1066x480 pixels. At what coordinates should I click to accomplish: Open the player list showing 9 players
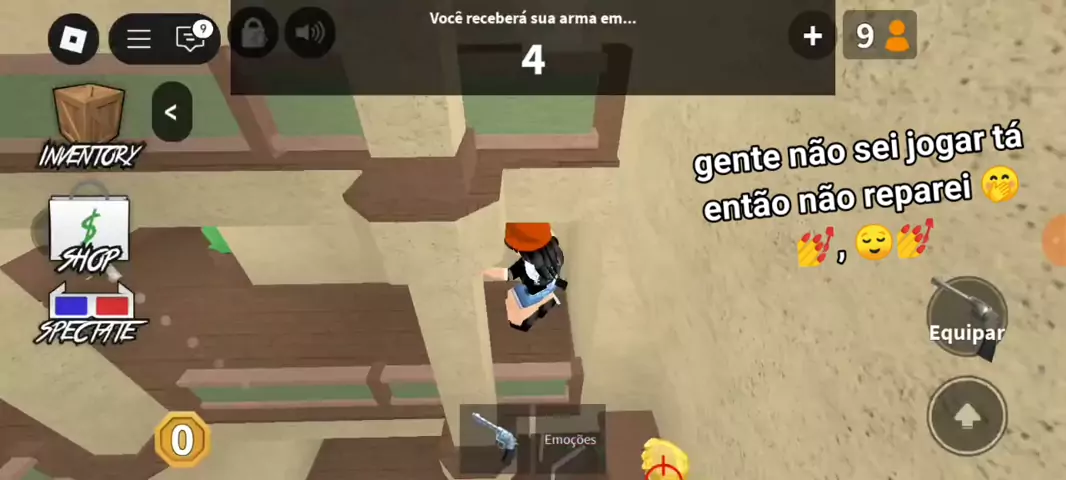pyautogui.click(x=880, y=36)
